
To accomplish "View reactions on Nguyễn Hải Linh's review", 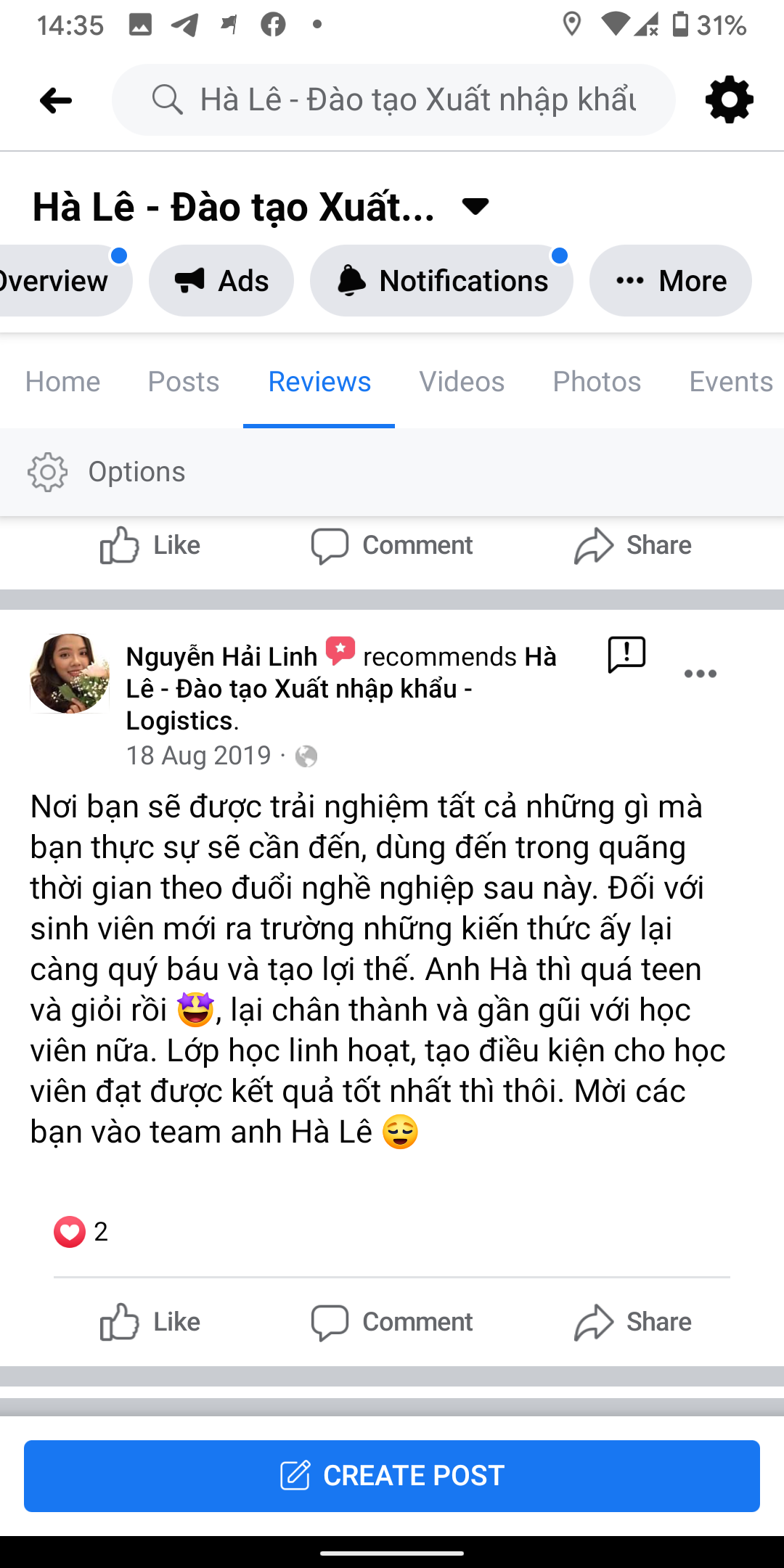I will [81, 1232].
